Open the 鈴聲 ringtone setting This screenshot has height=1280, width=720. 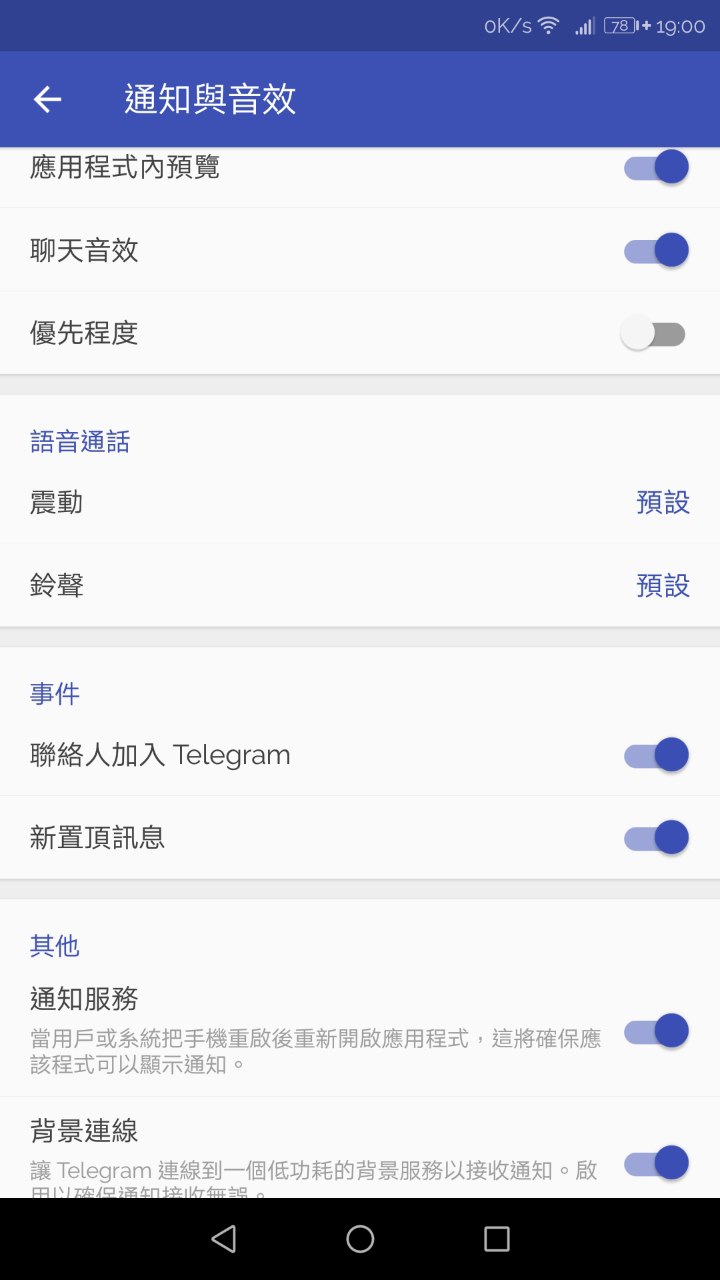point(360,585)
